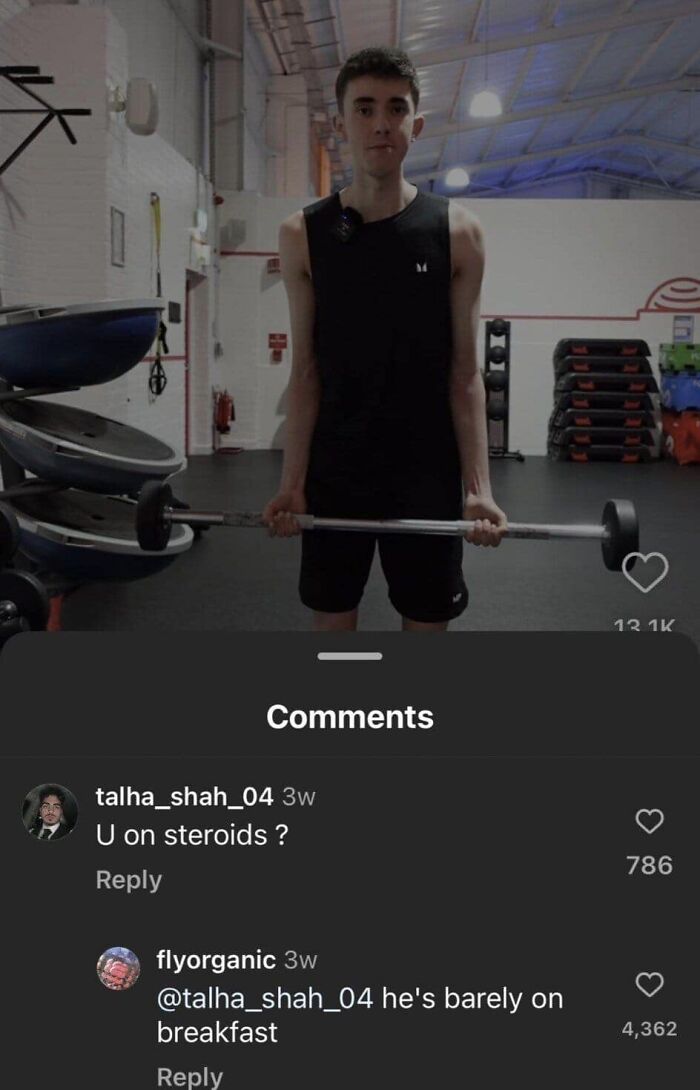Open flyorganic's profile picture
The image size is (700, 1090).
coord(118,968)
